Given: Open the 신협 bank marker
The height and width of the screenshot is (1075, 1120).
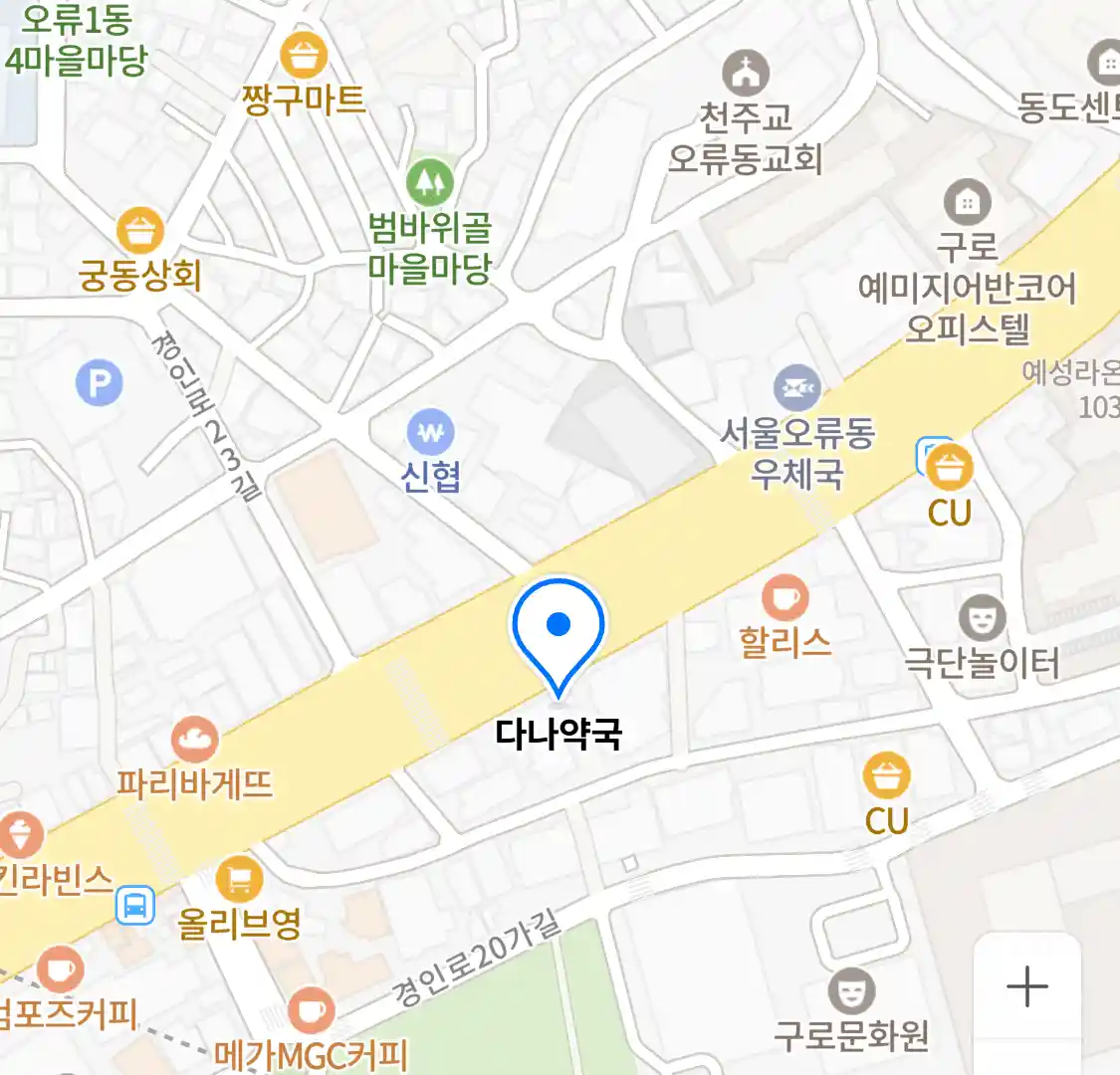Looking at the screenshot, I should click(430, 433).
